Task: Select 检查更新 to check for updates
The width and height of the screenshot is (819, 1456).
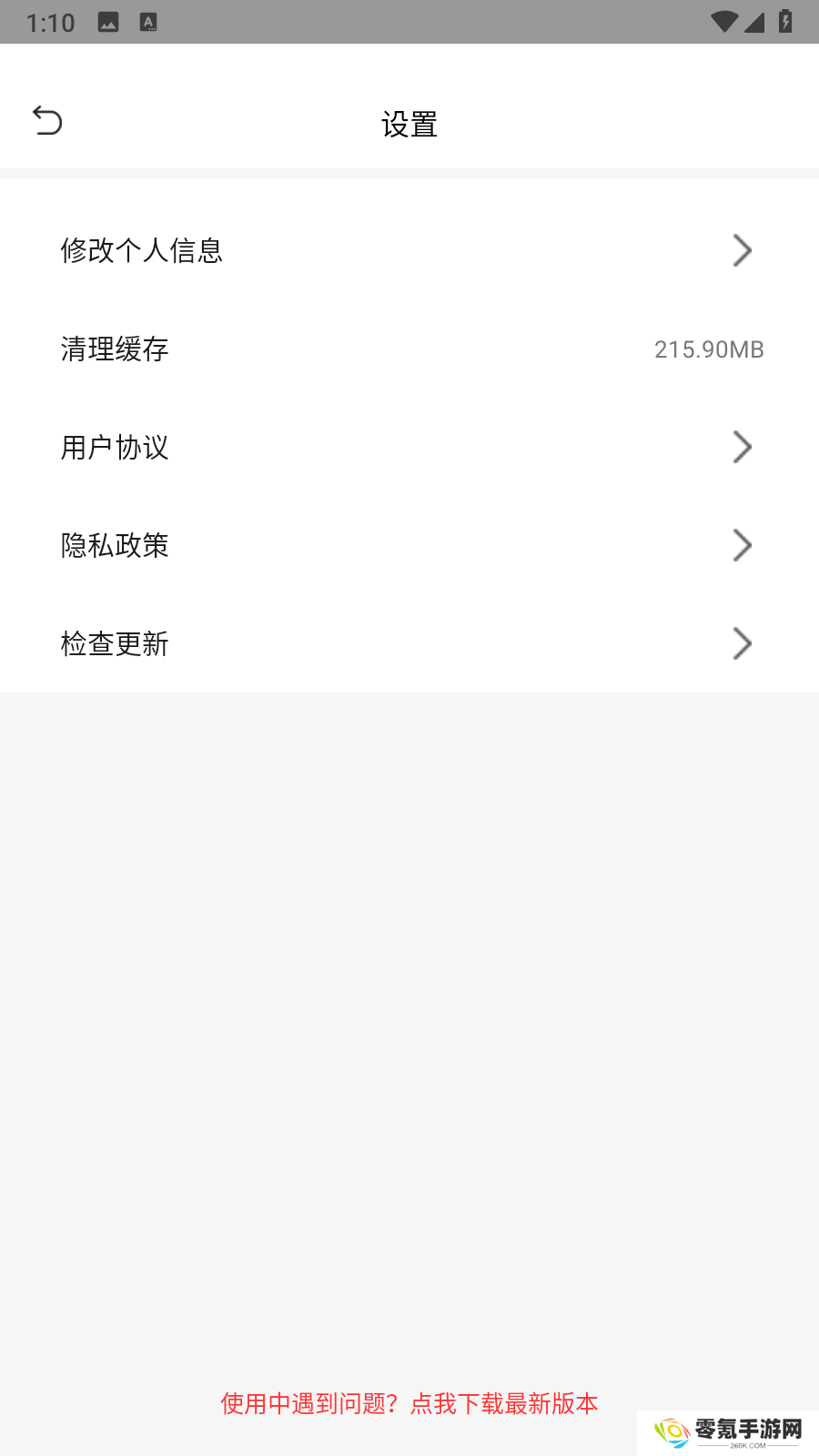Action: (409, 643)
